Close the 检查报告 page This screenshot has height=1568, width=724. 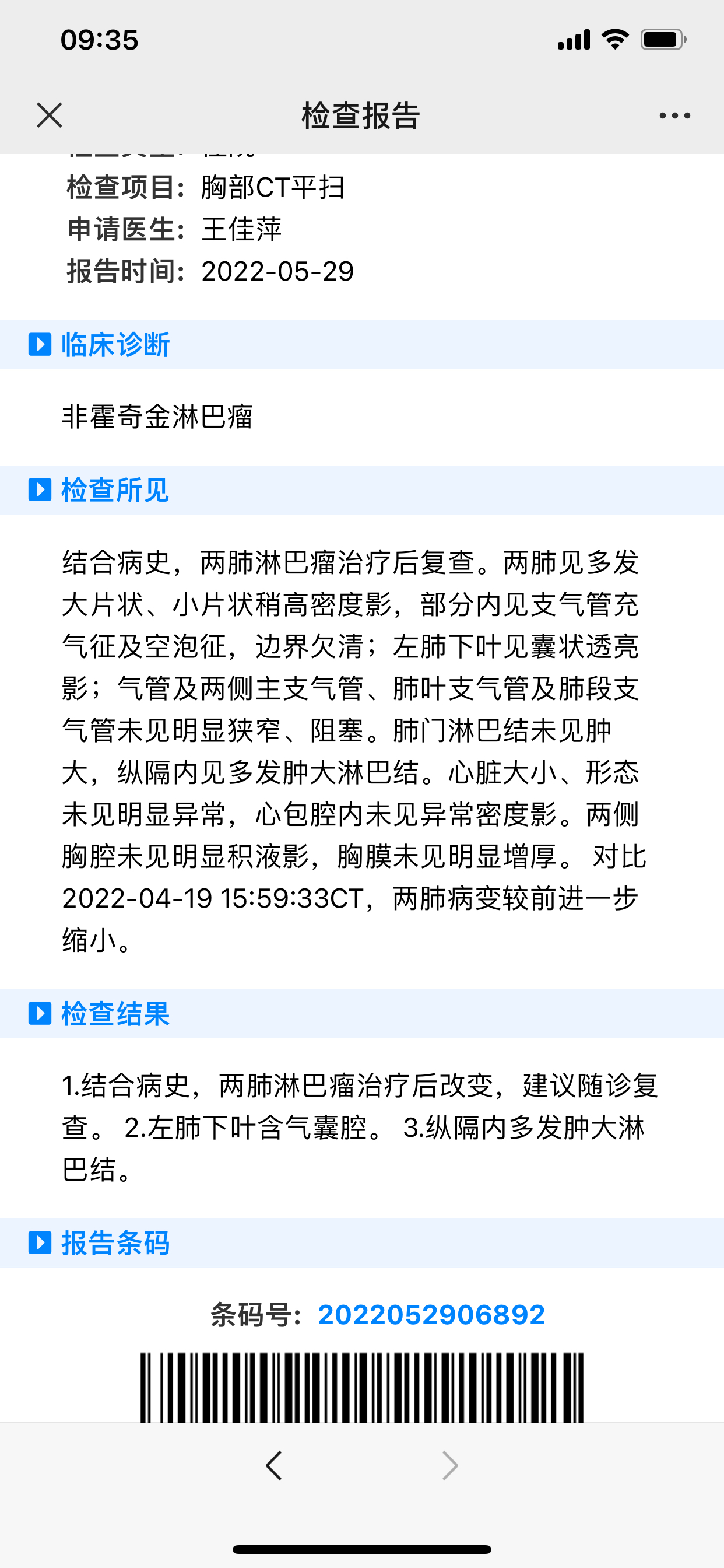tap(50, 115)
